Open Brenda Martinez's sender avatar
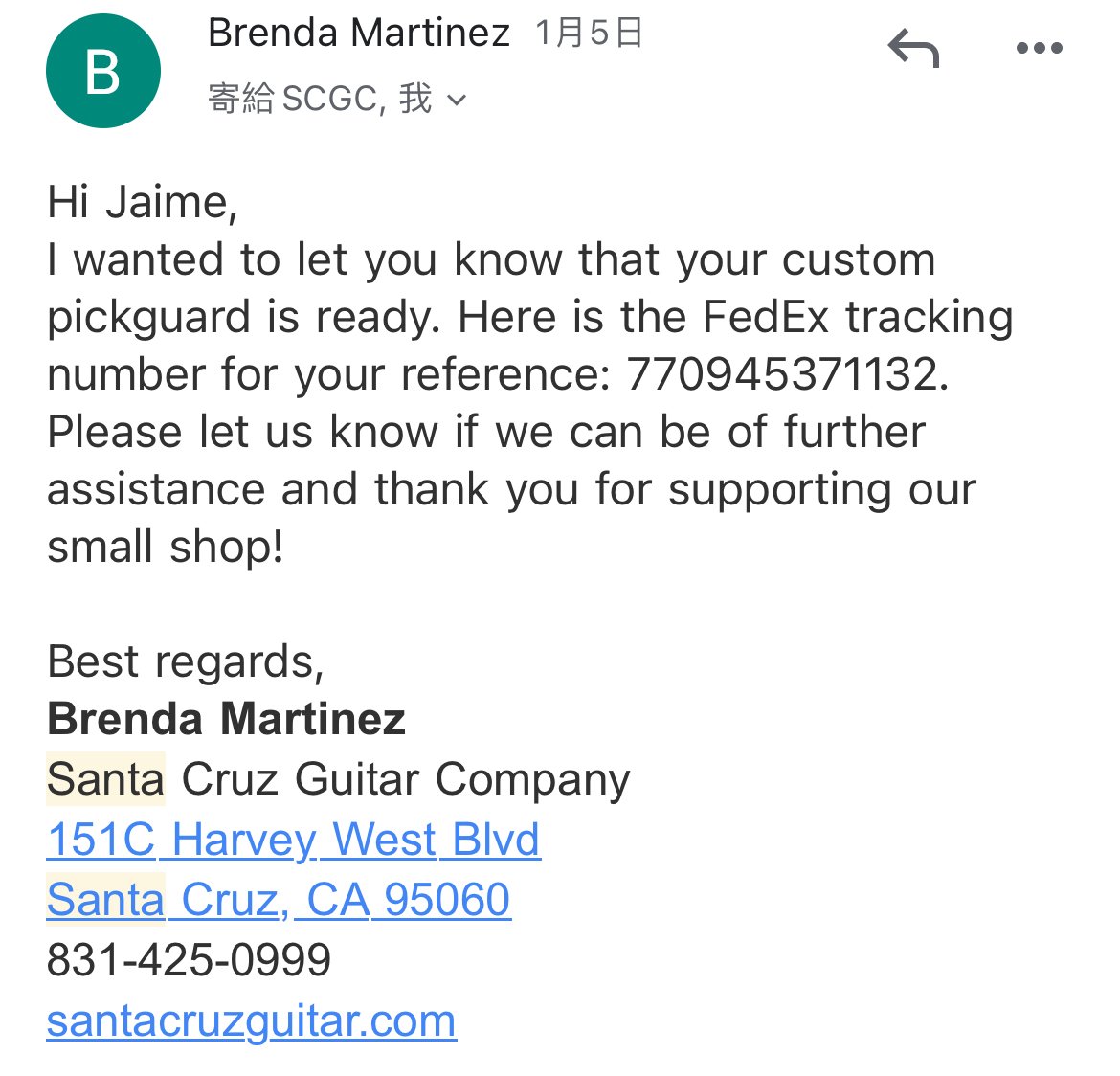Screen dimensions: 1120x1076 pos(102,71)
